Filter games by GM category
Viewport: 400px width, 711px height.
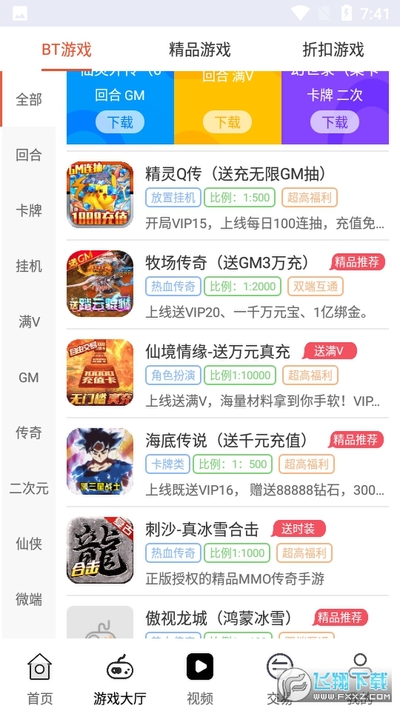click(29, 377)
